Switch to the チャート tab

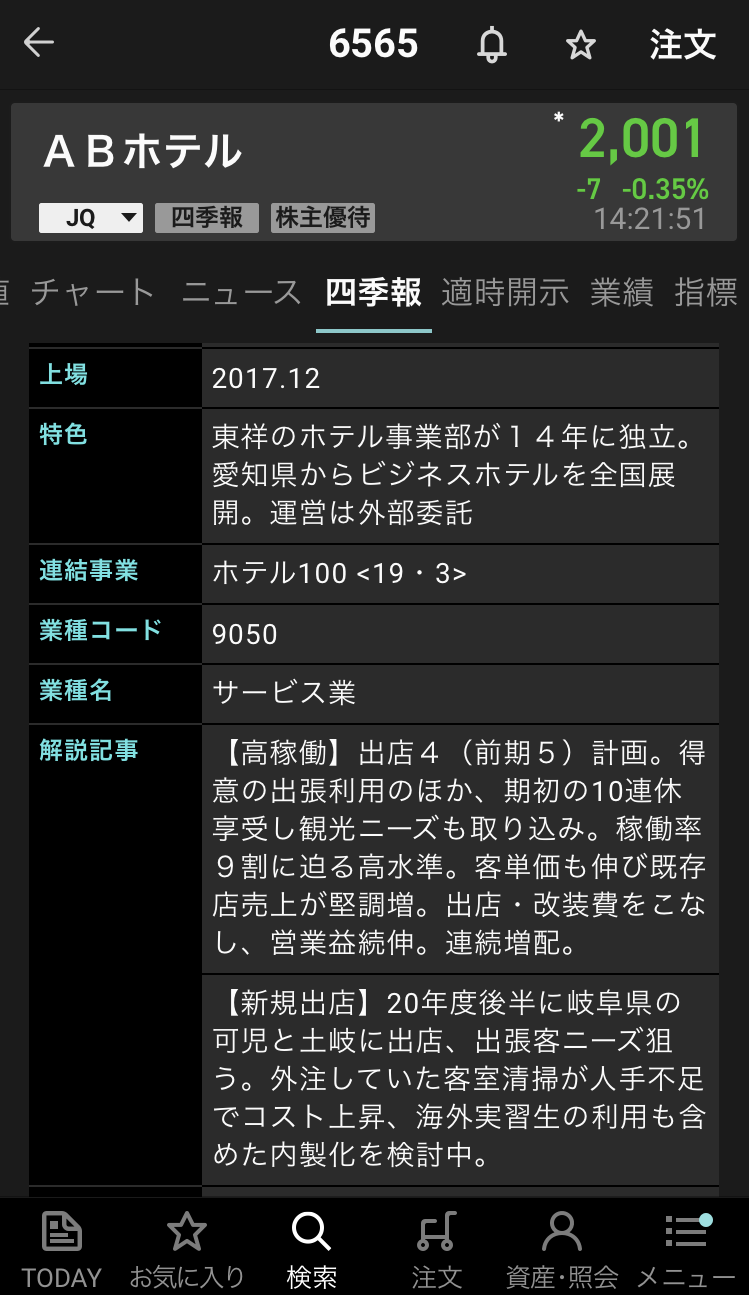click(93, 292)
